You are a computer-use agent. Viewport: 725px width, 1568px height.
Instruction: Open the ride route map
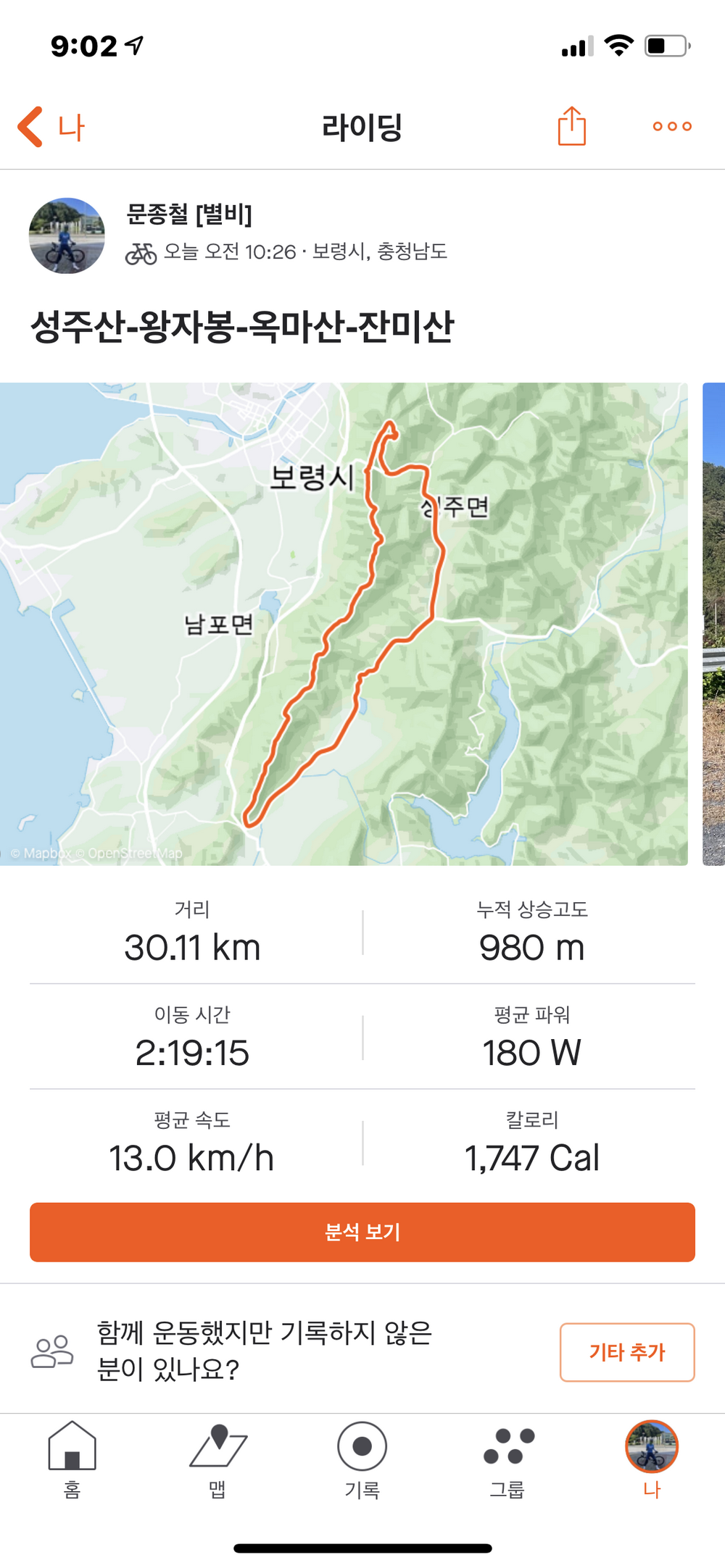[344, 623]
